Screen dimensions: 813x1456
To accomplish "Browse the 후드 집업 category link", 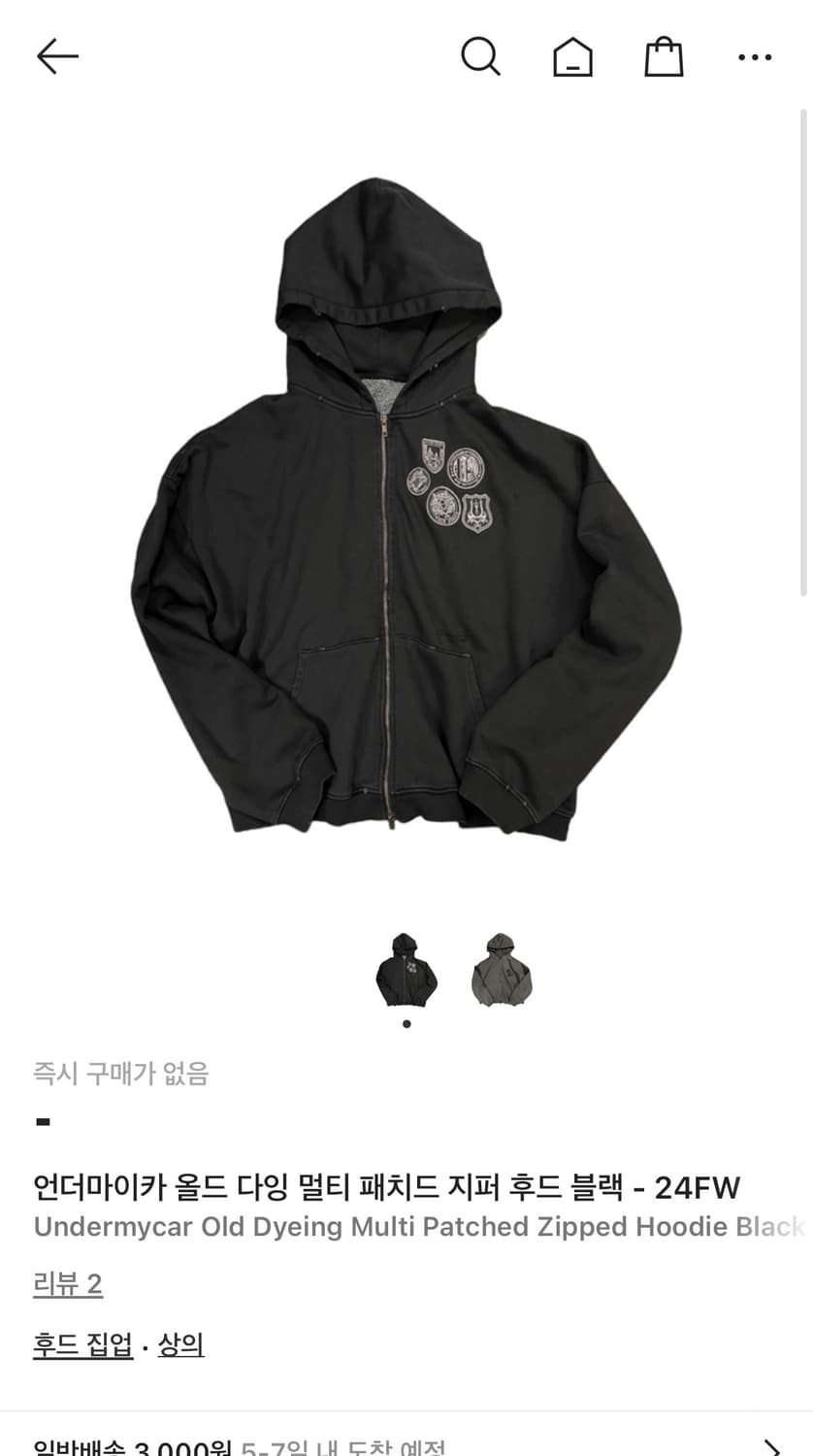I will [x=82, y=1343].
